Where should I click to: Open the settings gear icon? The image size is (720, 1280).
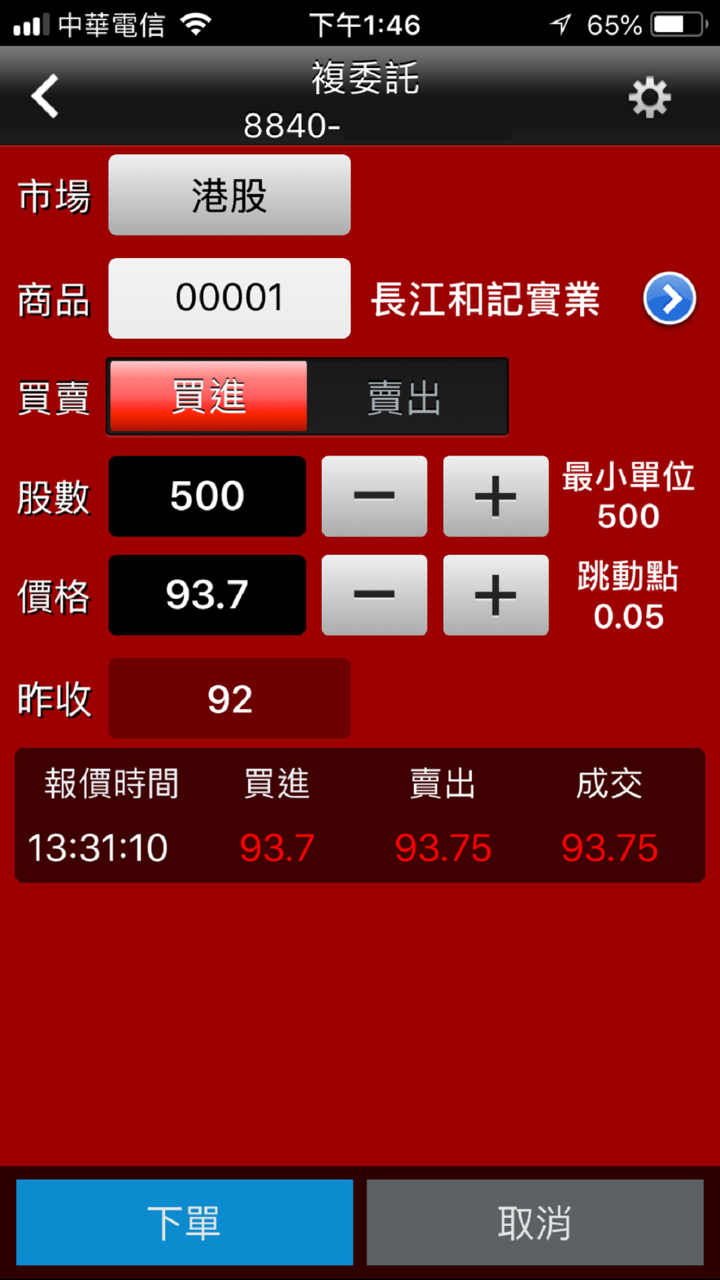coord(649,98)
